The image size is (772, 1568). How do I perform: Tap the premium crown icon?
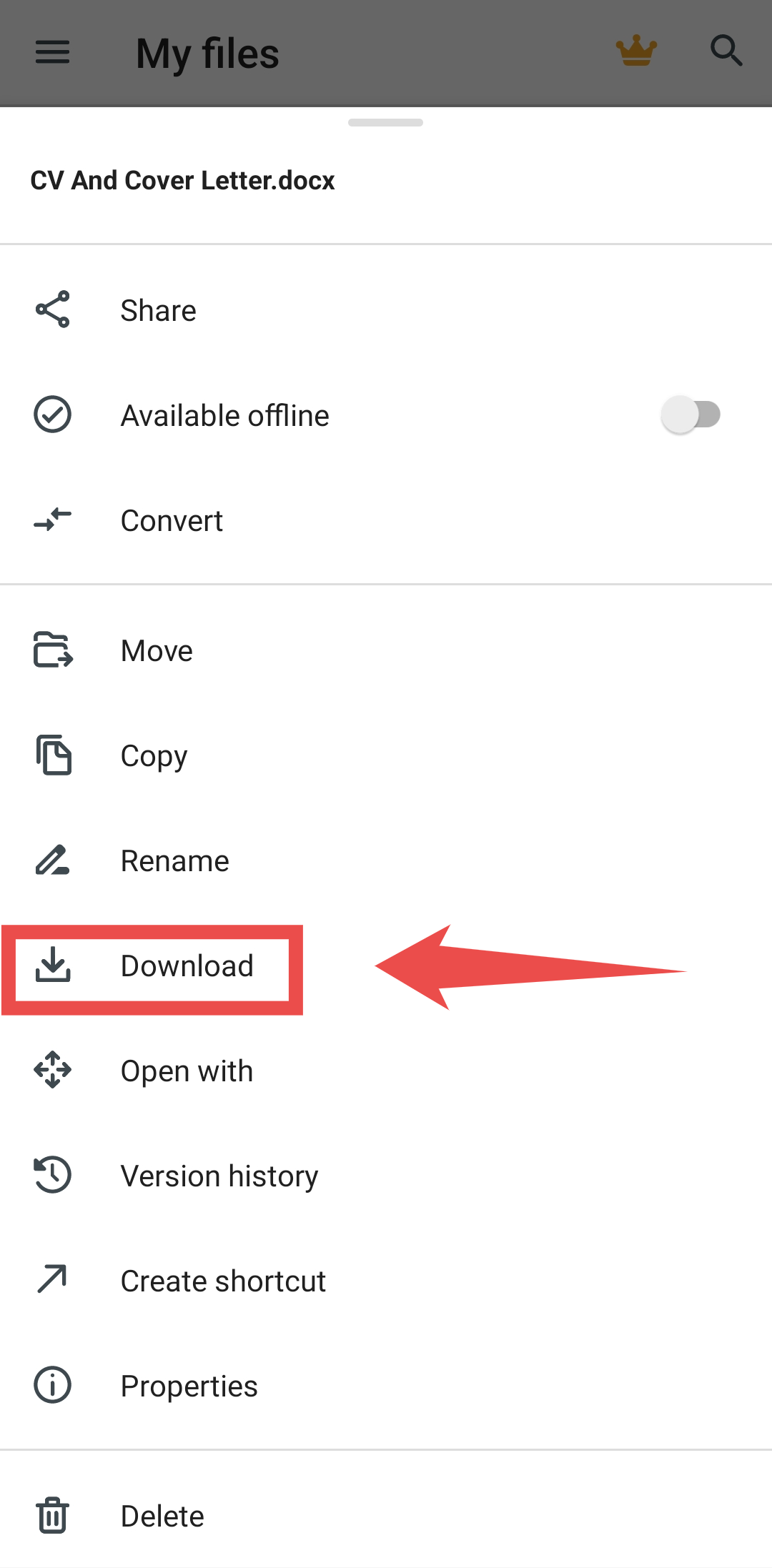tap(636, 51)
